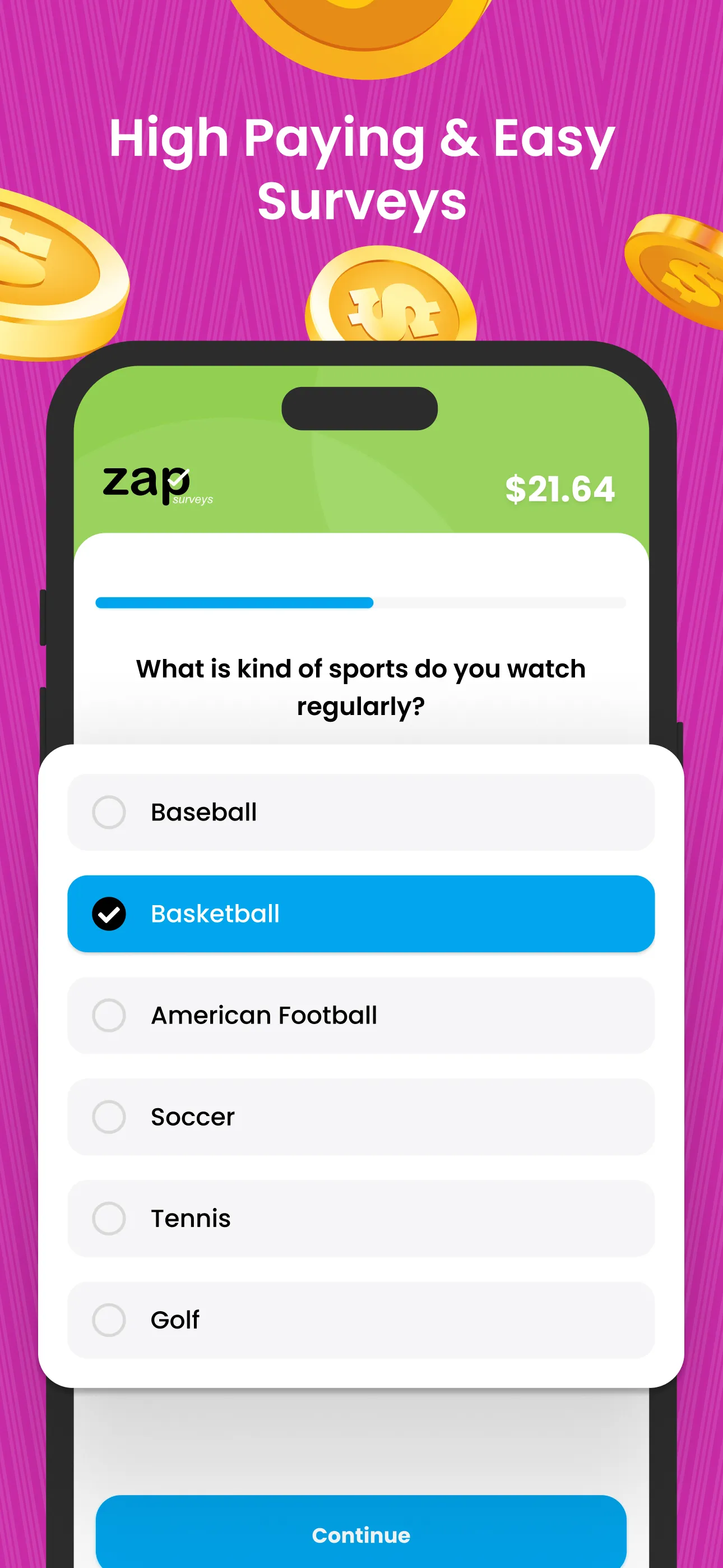Image resolution: width=723 pixels, height=1568 pixels.
Task: Select the Soccer radio button
Action: 109,1117
